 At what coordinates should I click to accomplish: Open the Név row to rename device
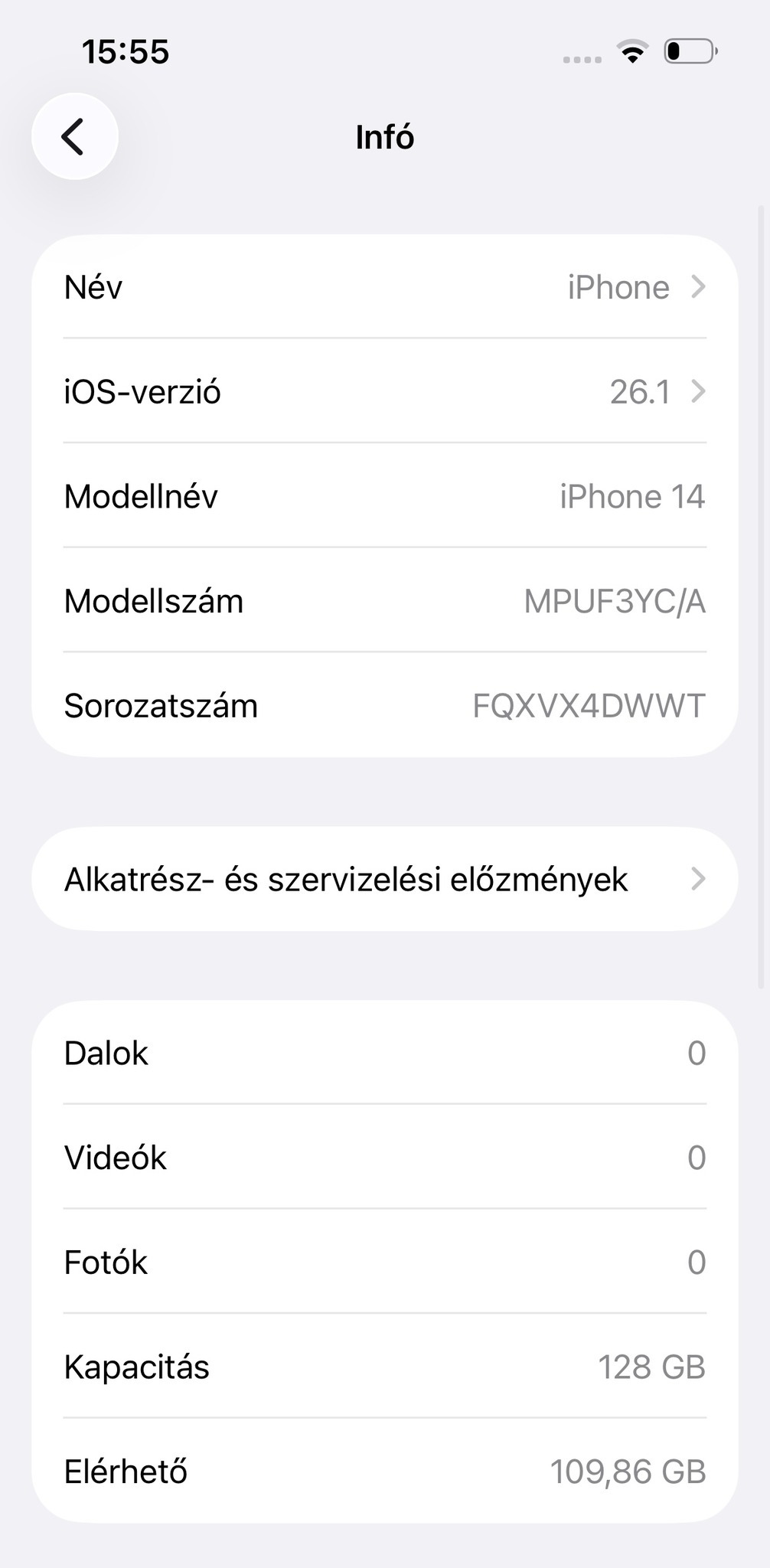384,287
